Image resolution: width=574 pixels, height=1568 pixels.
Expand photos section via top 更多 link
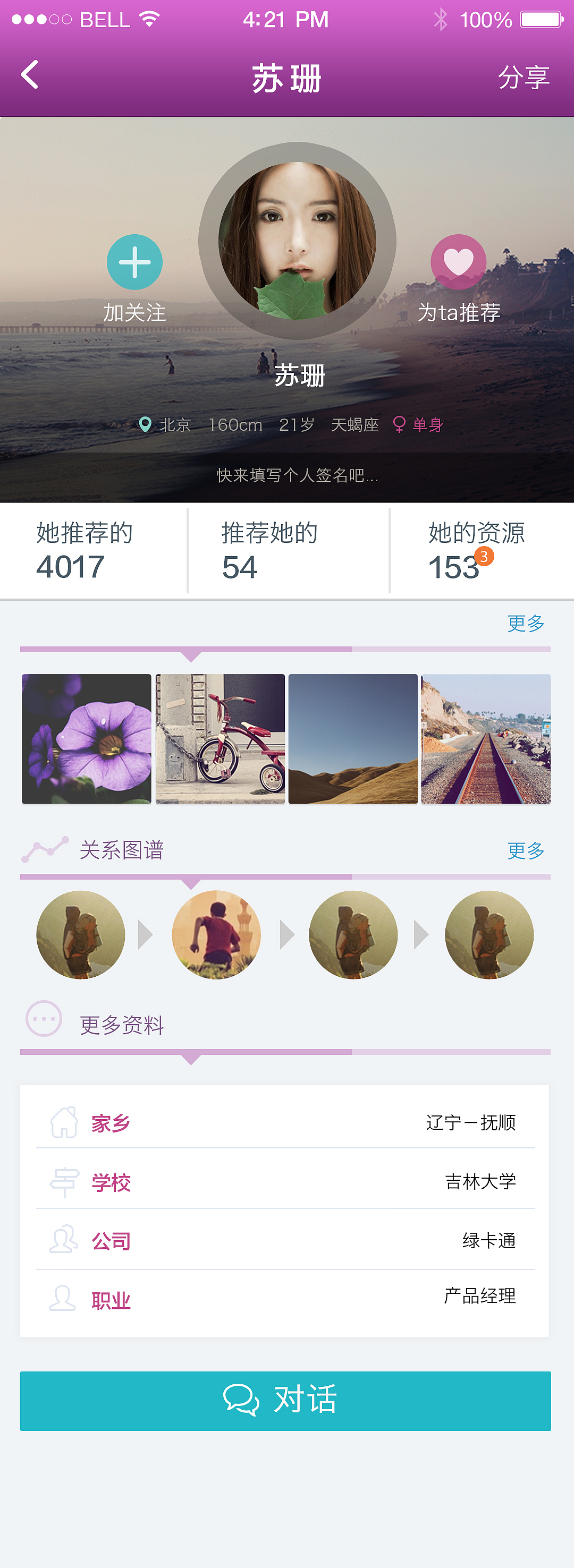pos(525,623)
